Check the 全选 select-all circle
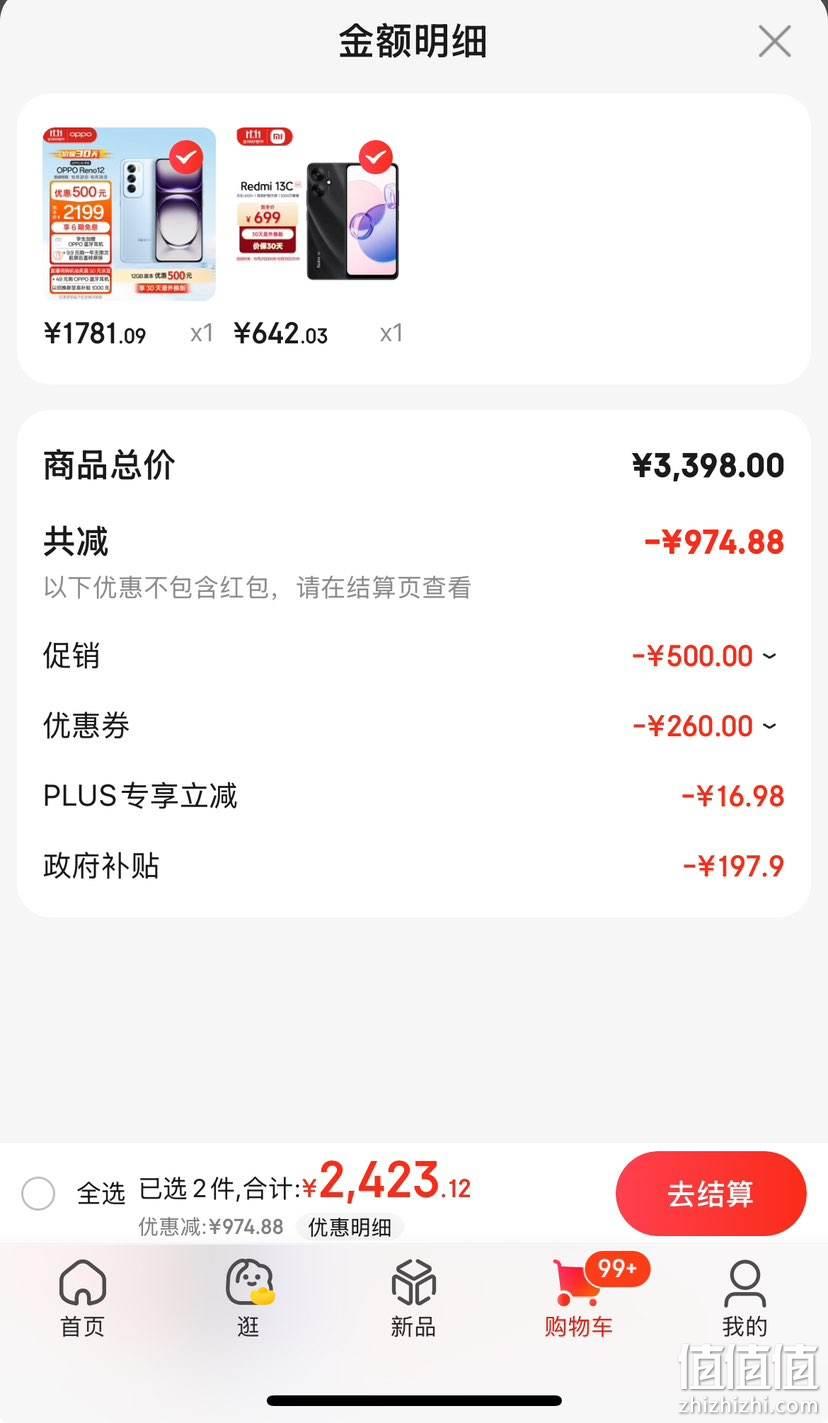 (38, 1193)
